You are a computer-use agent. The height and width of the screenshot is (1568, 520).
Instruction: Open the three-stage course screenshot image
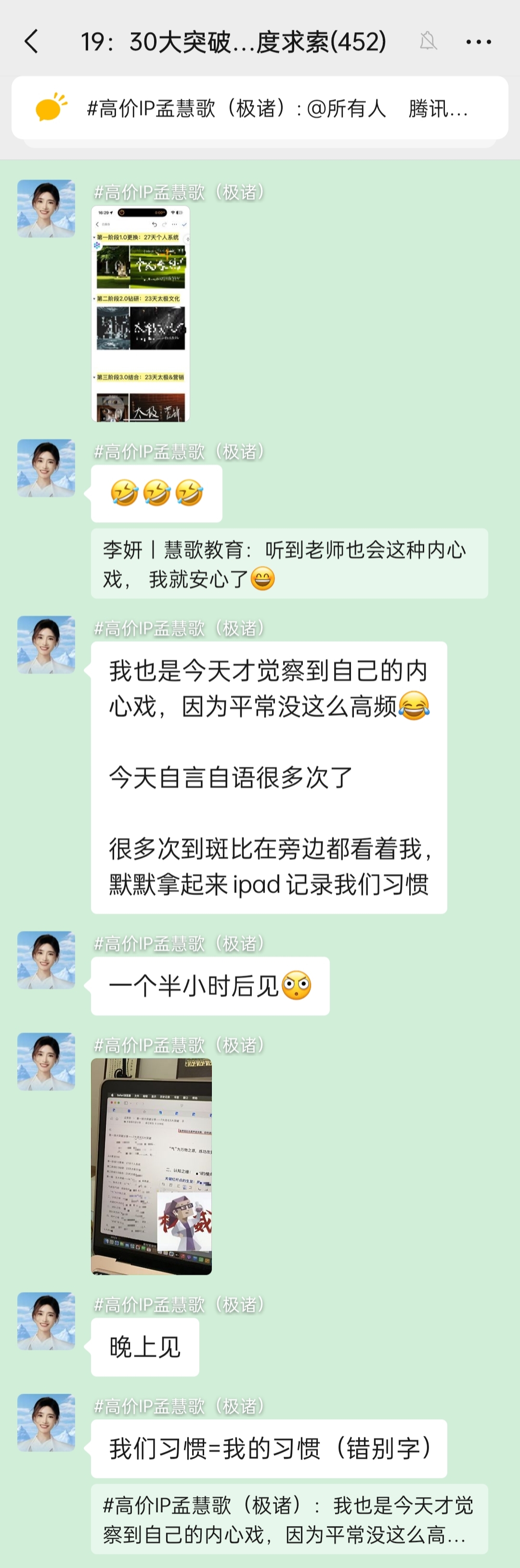(x=141, y=313)
